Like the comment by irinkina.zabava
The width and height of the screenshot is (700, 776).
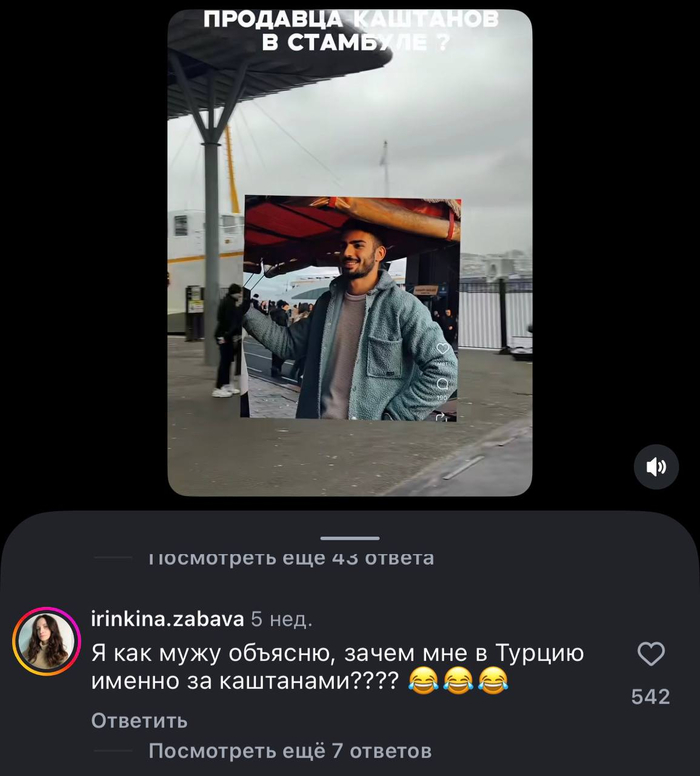pos(651,654)
